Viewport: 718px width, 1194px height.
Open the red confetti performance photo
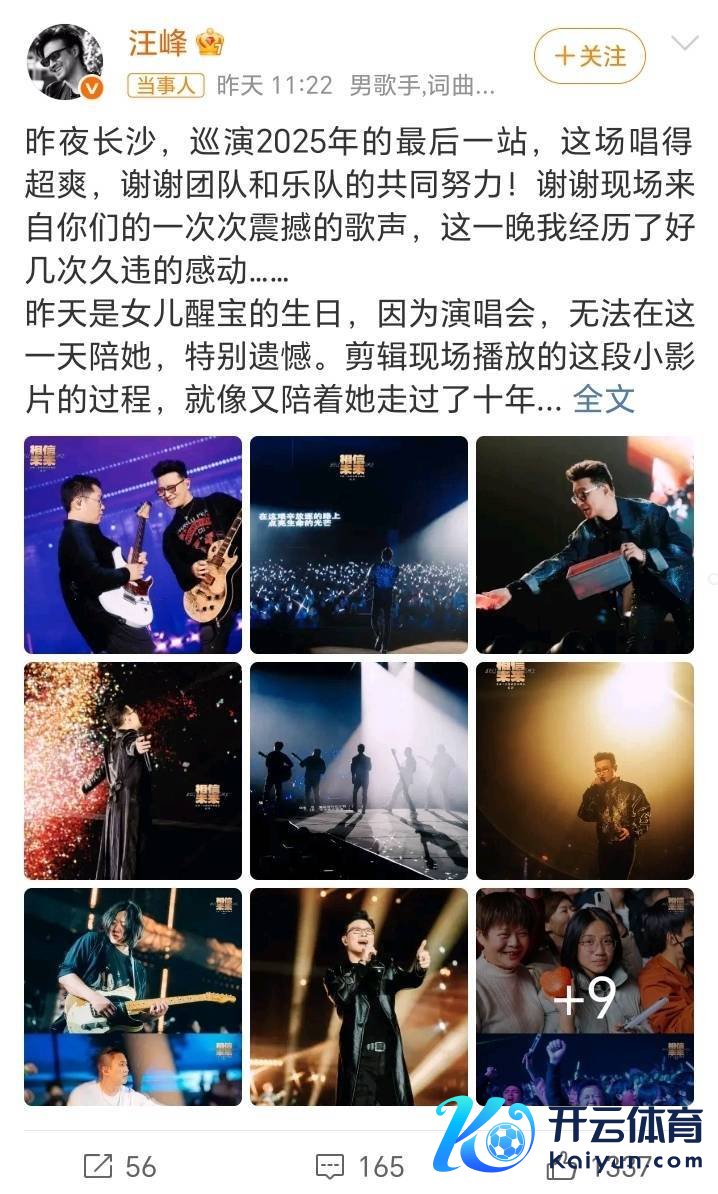point(133,771)
